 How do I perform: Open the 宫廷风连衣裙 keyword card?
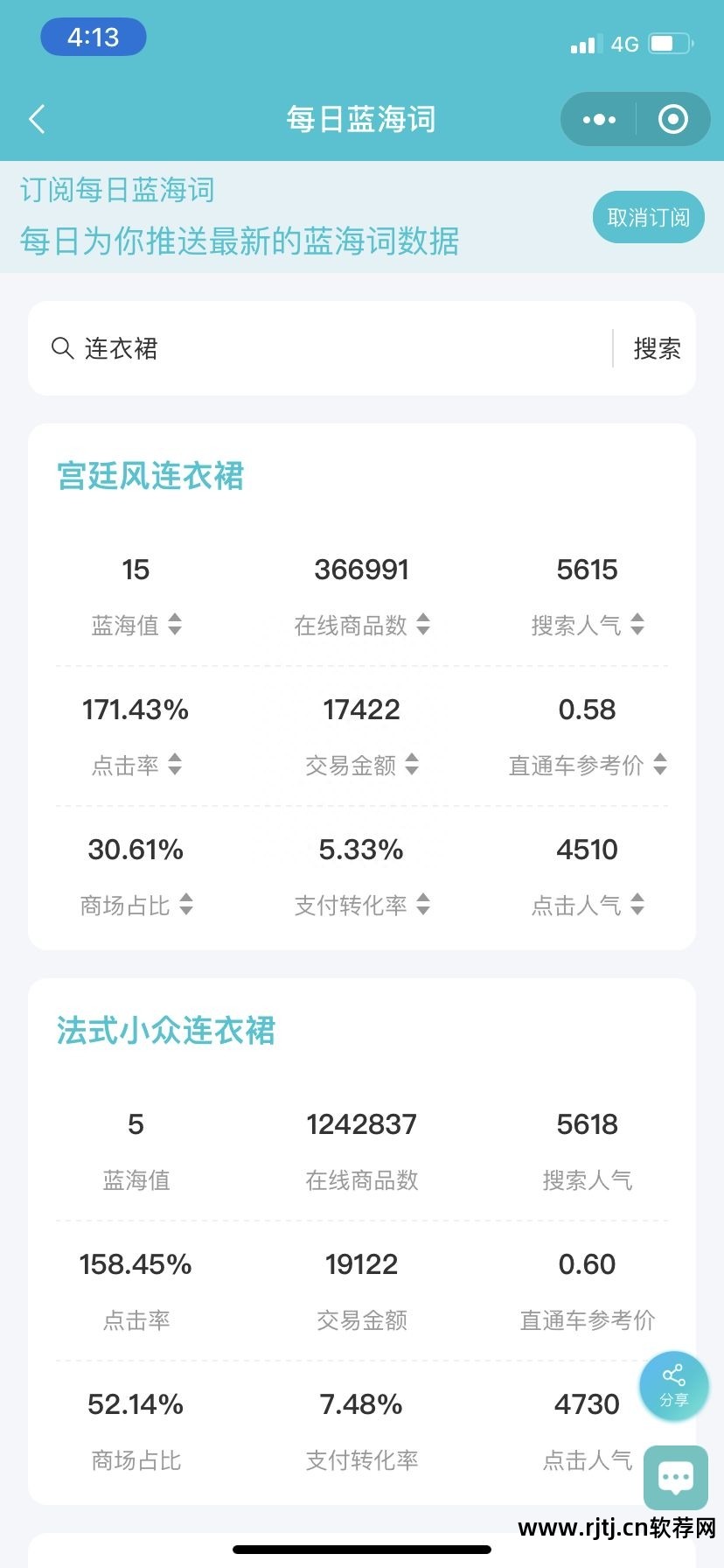[150, 476]
